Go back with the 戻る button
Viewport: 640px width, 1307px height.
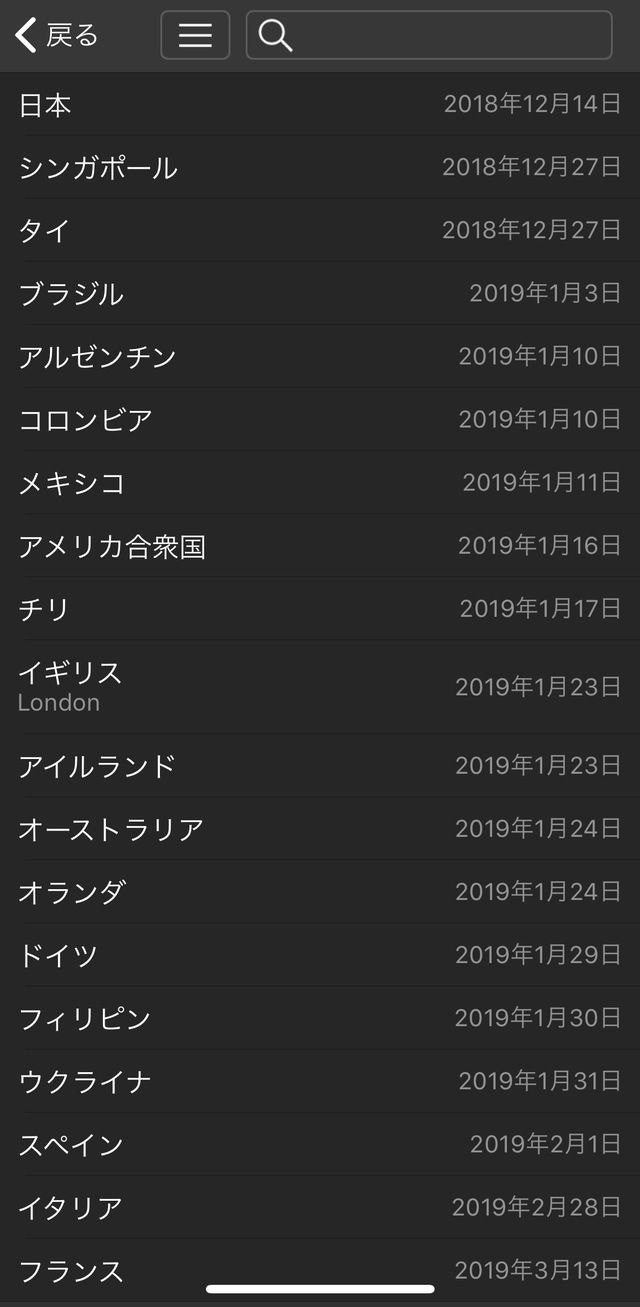[57, 36]
